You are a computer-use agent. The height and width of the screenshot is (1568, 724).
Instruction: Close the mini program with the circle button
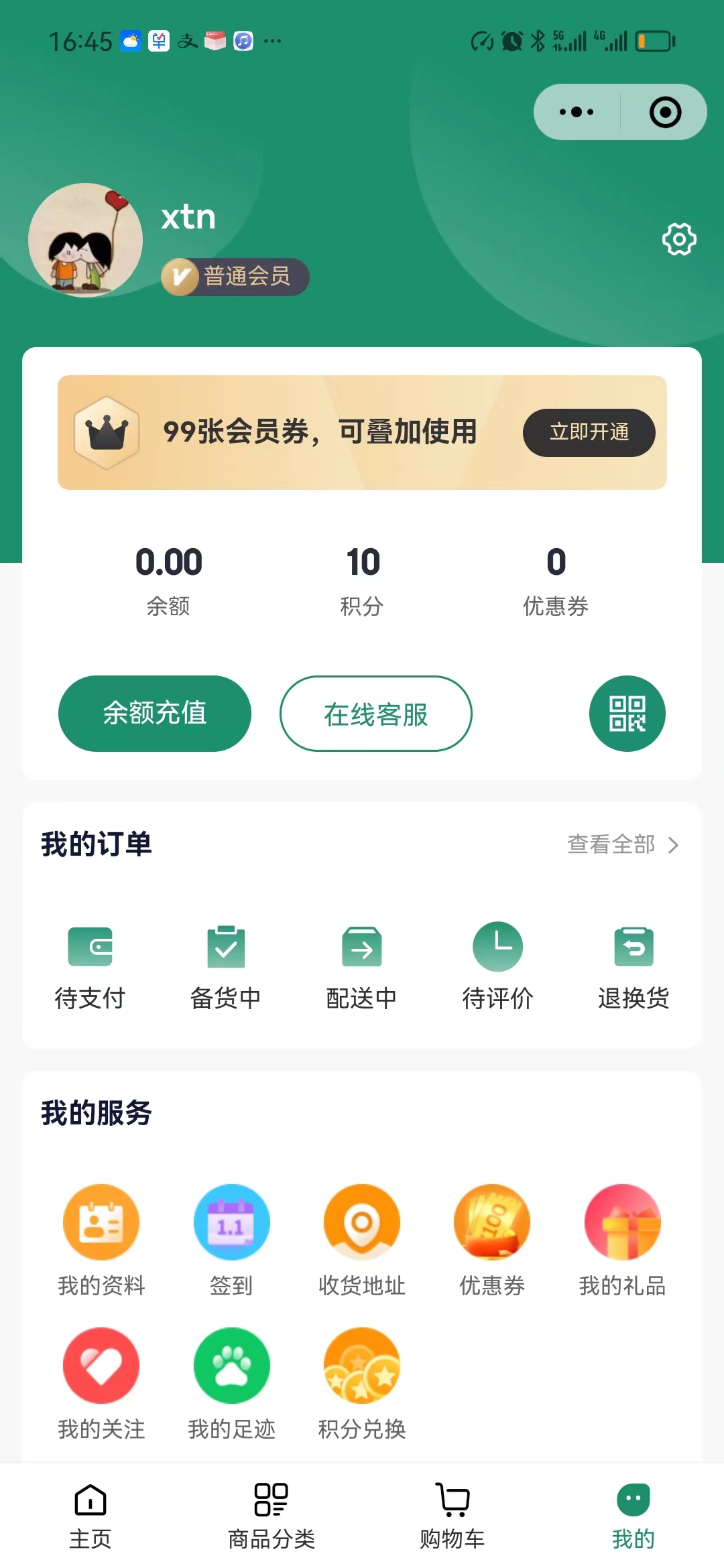tap(665, 112)
